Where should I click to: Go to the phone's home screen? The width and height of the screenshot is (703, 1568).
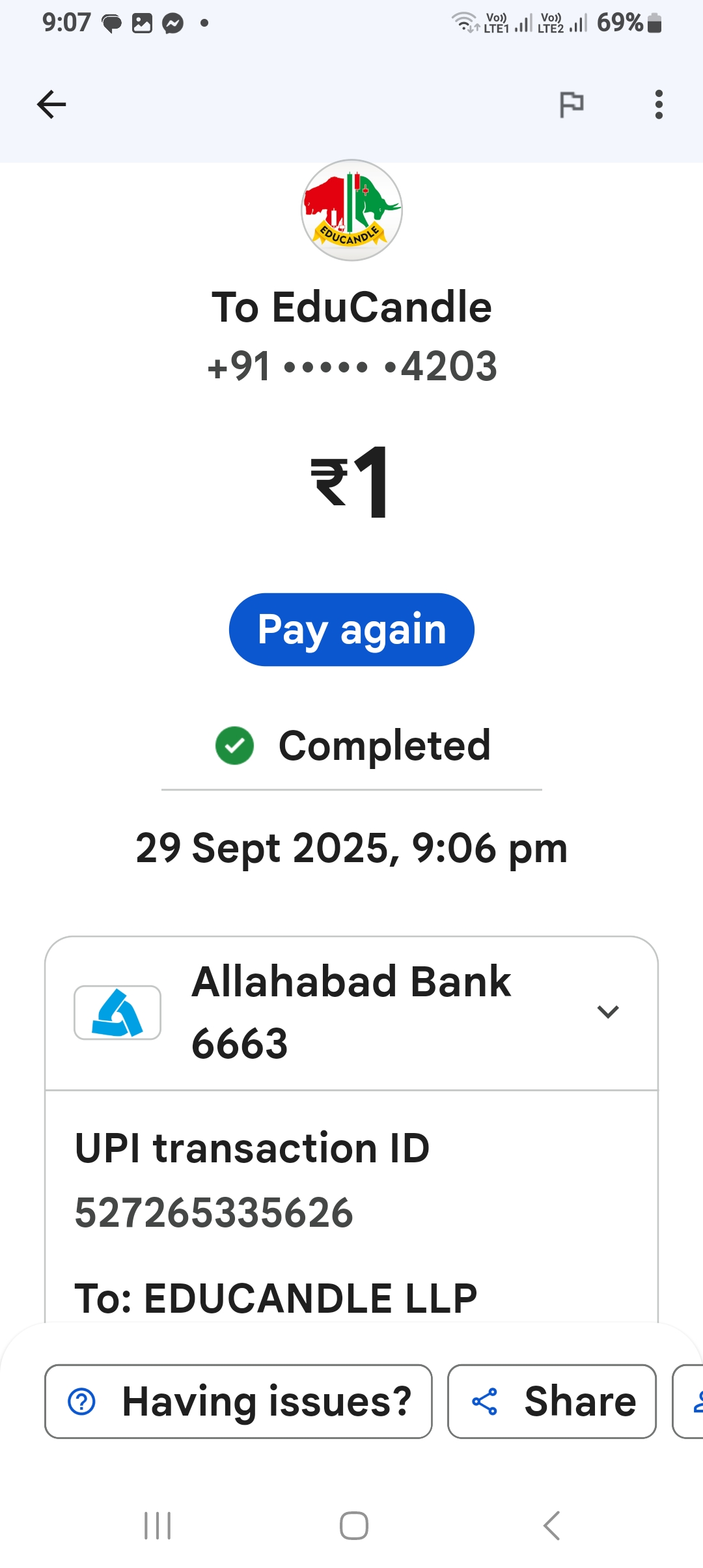353,1526
